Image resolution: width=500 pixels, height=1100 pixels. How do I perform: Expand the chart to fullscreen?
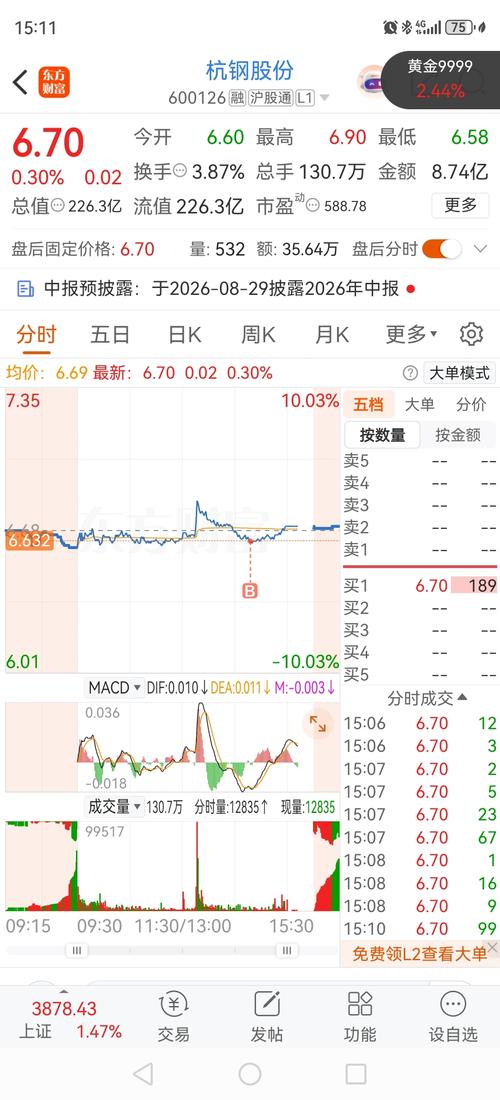(x=318, y=725)
